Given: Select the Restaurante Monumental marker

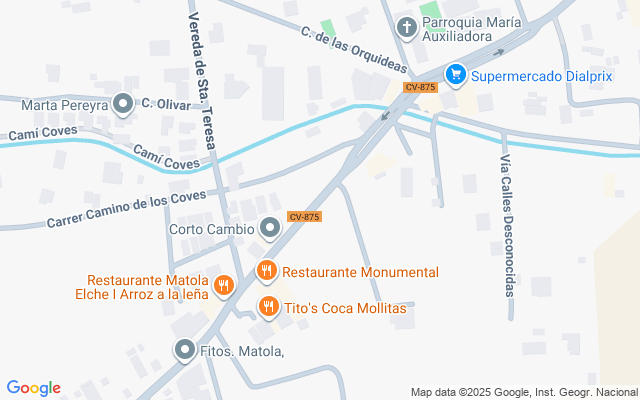Looking at the screenshot, I should pos(266,271).
